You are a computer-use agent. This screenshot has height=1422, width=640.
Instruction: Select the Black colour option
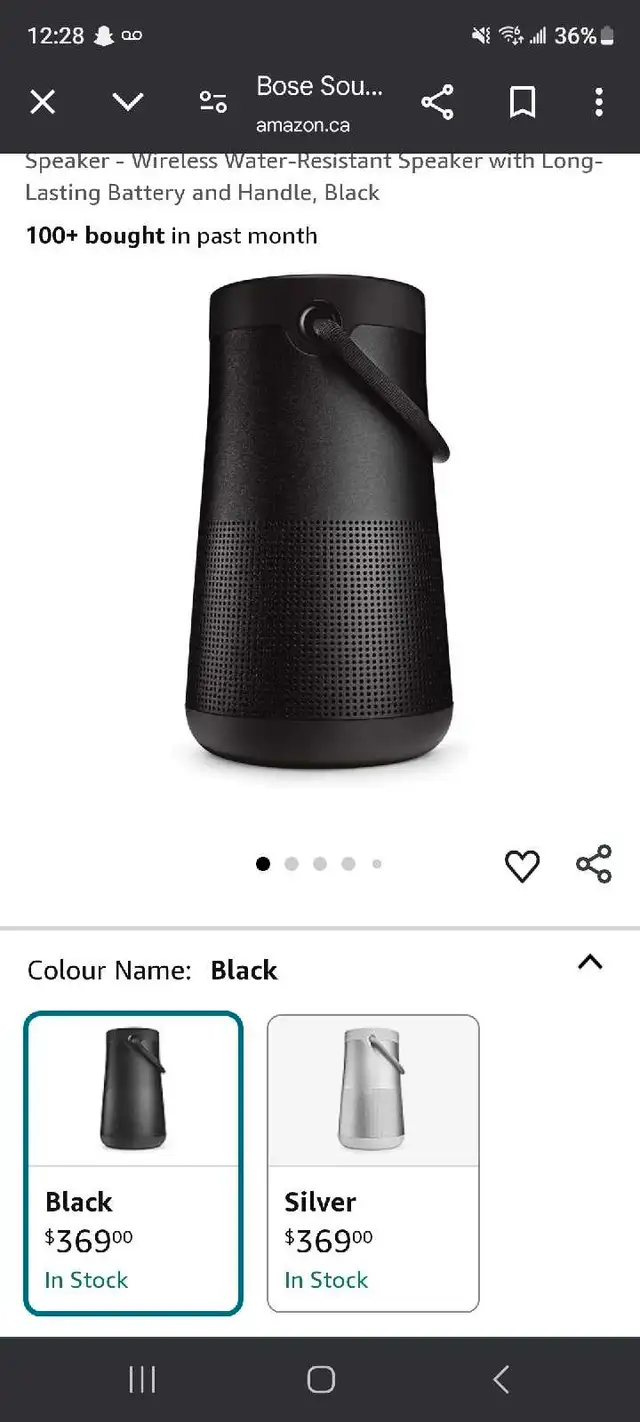(x=133, y=1162)
